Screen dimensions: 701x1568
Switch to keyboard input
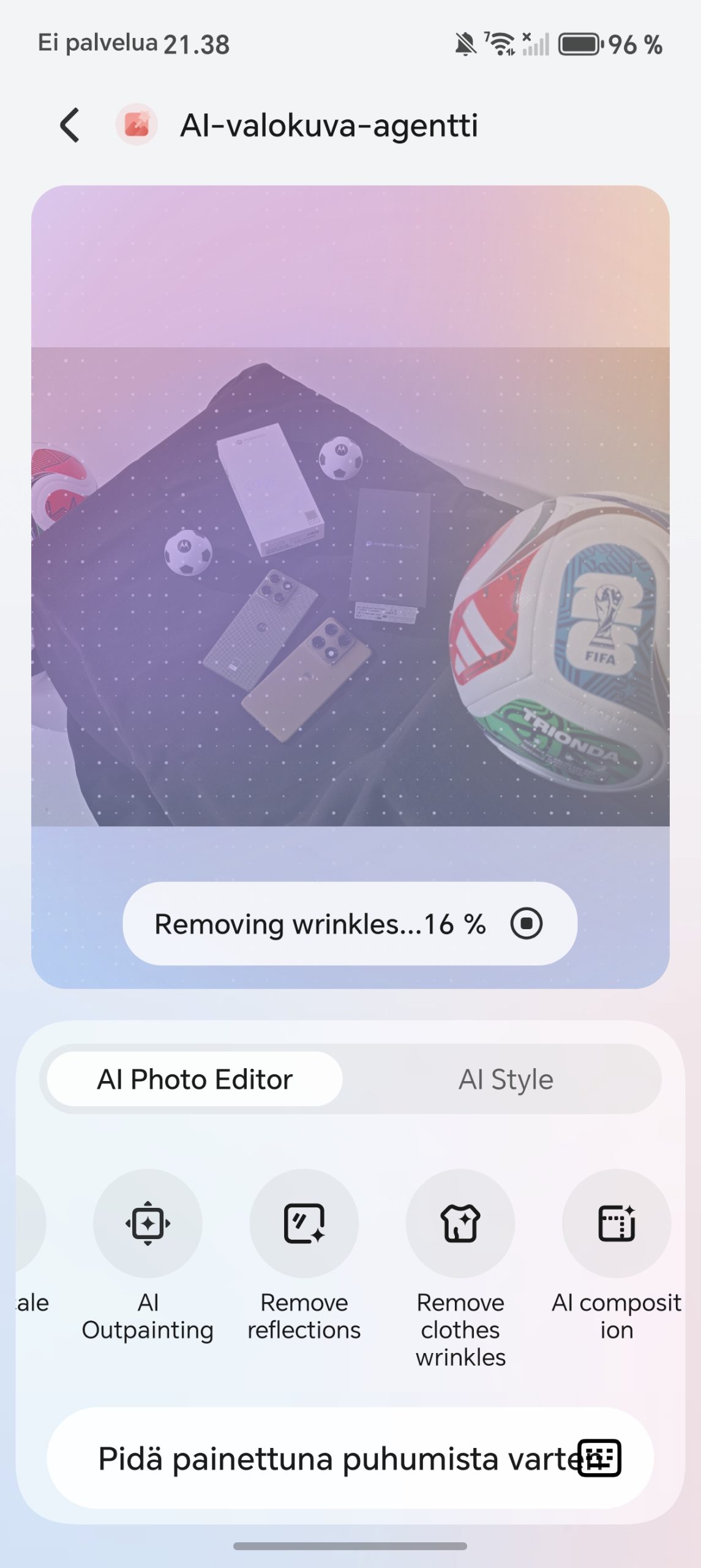(599, 1458)
